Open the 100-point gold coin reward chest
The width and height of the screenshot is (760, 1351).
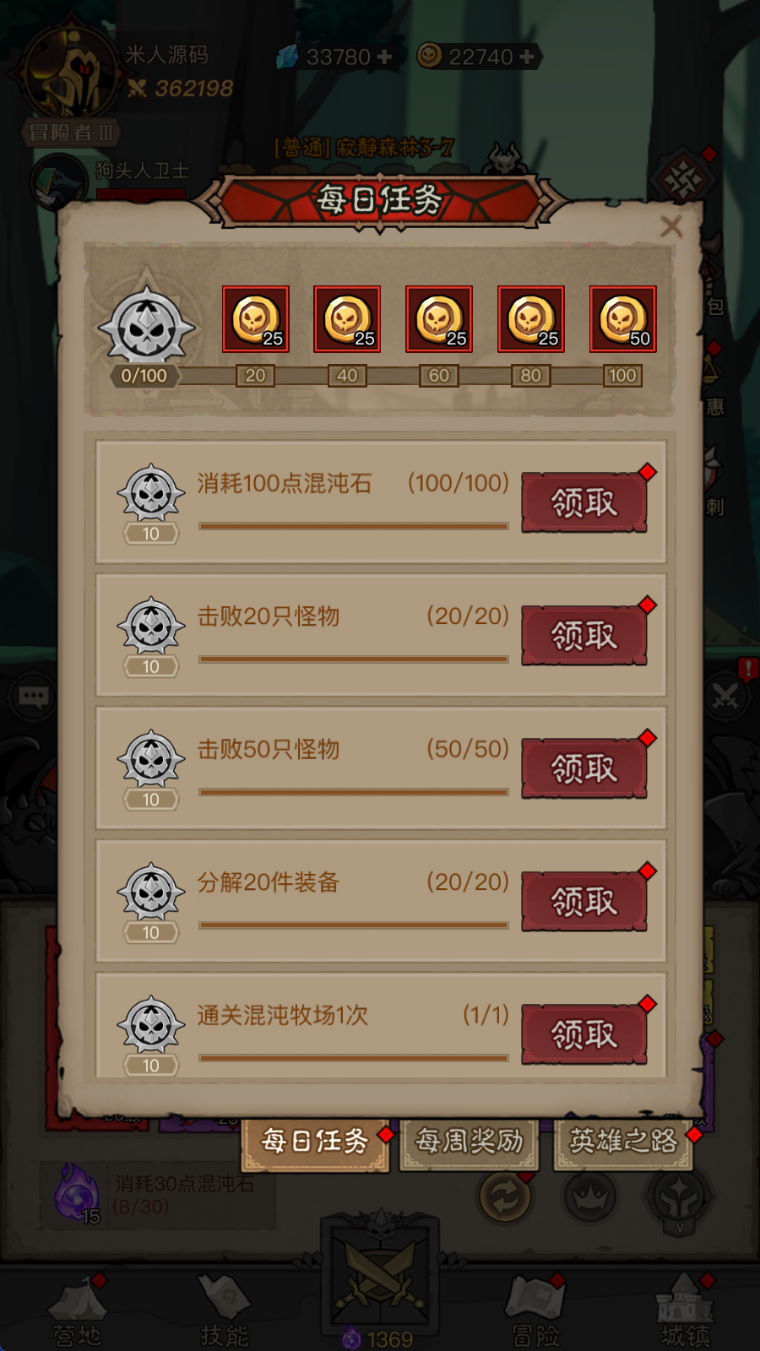click(623, 320)
